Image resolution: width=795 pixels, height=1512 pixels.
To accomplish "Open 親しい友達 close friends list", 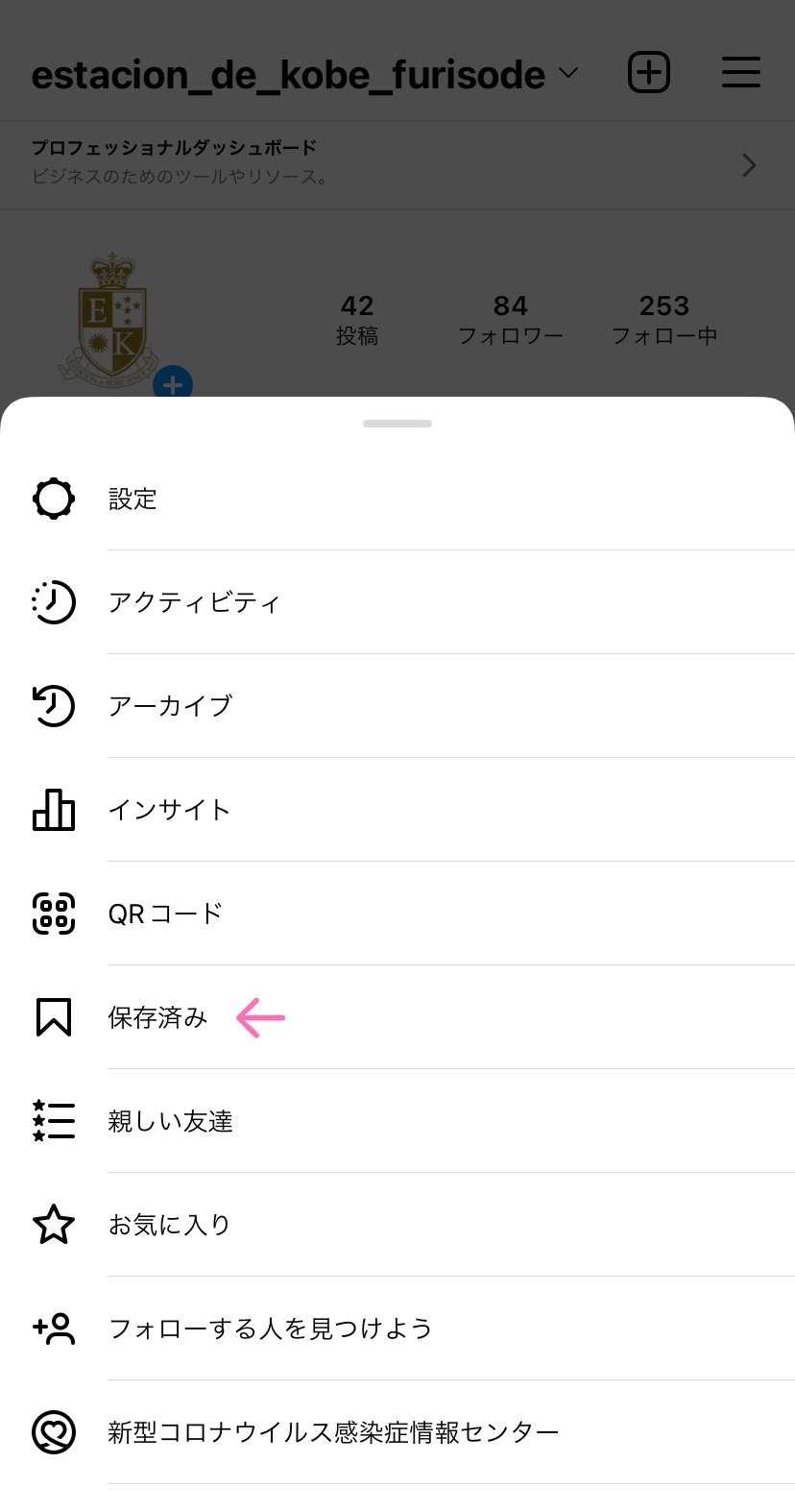I will tap(397, 1121).
